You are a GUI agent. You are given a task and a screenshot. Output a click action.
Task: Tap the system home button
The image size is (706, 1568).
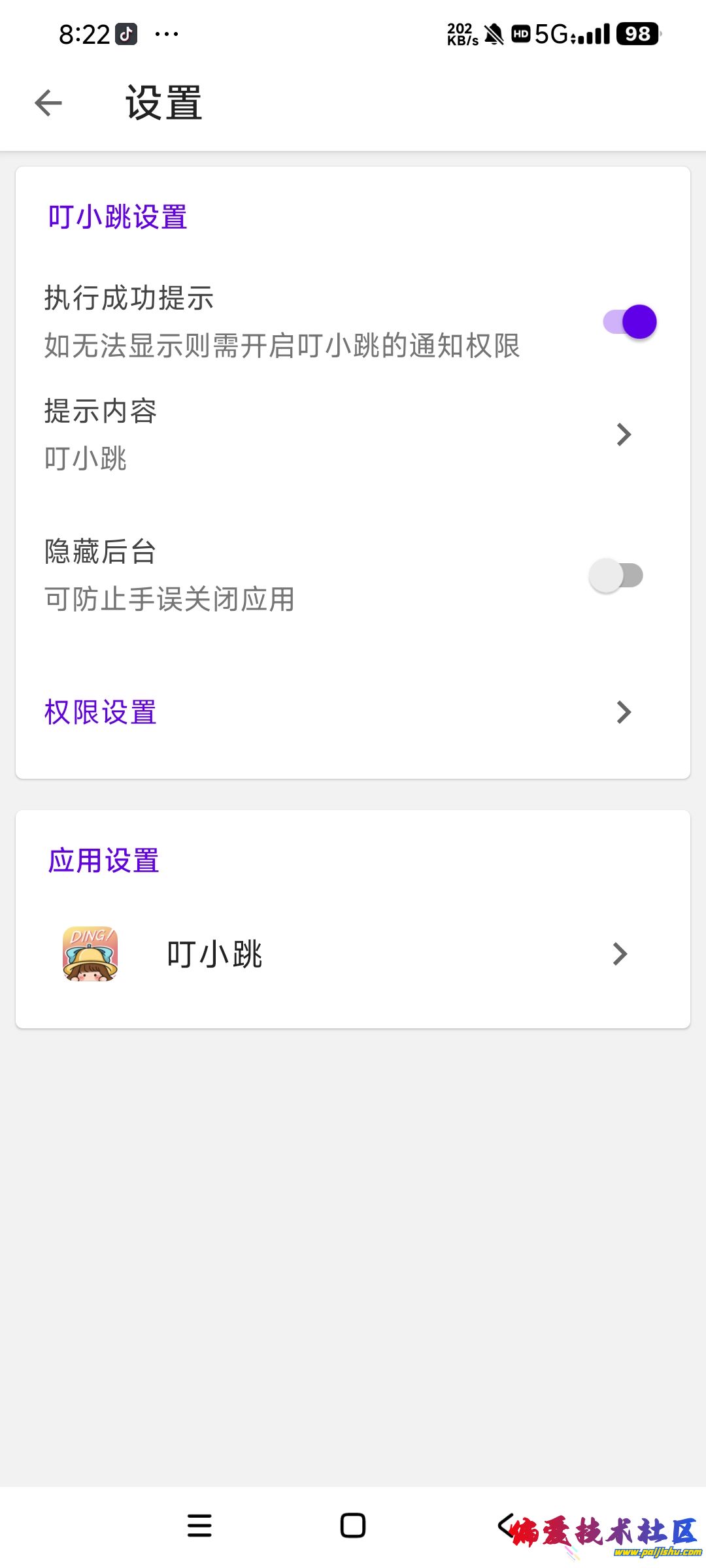click(x=353, y=1526)
